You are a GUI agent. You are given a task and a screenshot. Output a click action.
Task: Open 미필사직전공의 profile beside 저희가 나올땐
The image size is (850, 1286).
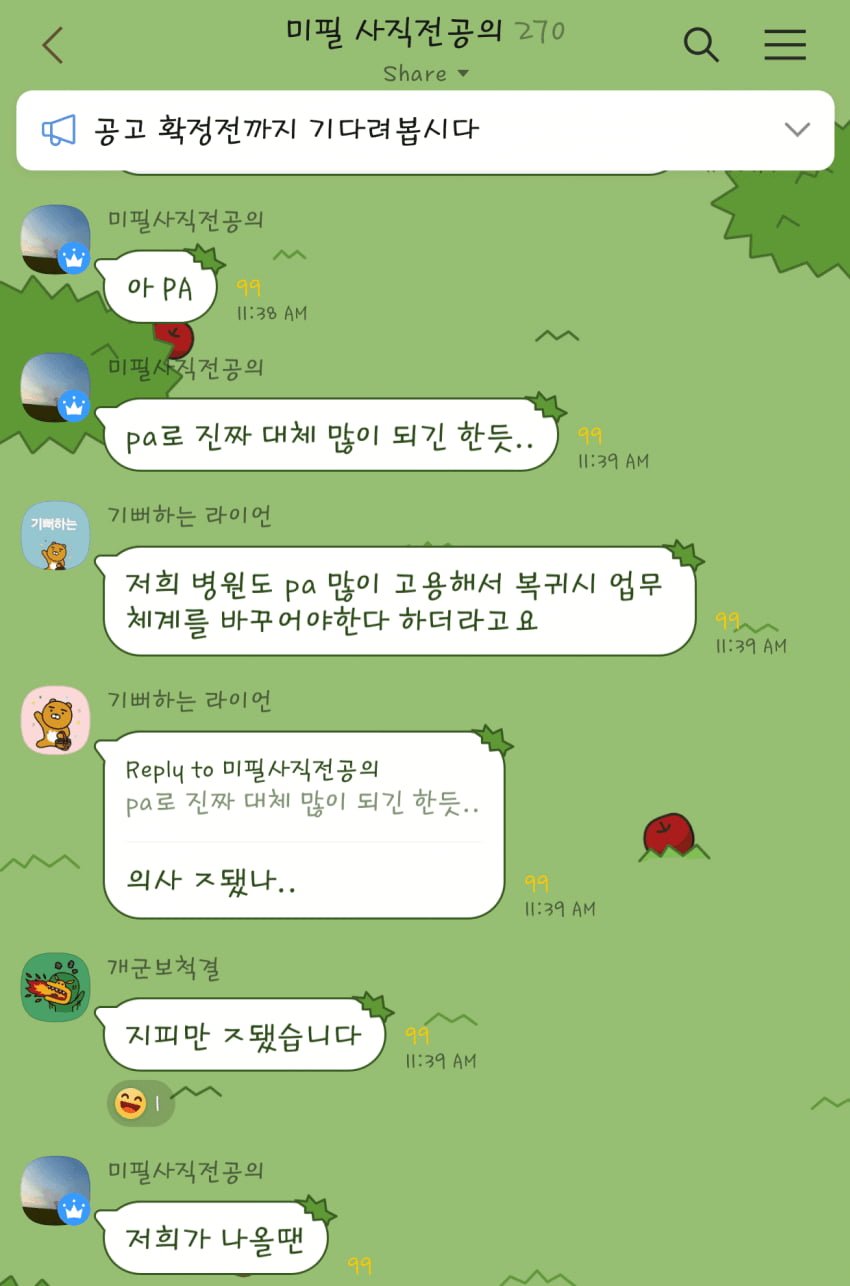(x=56, y=1190)
